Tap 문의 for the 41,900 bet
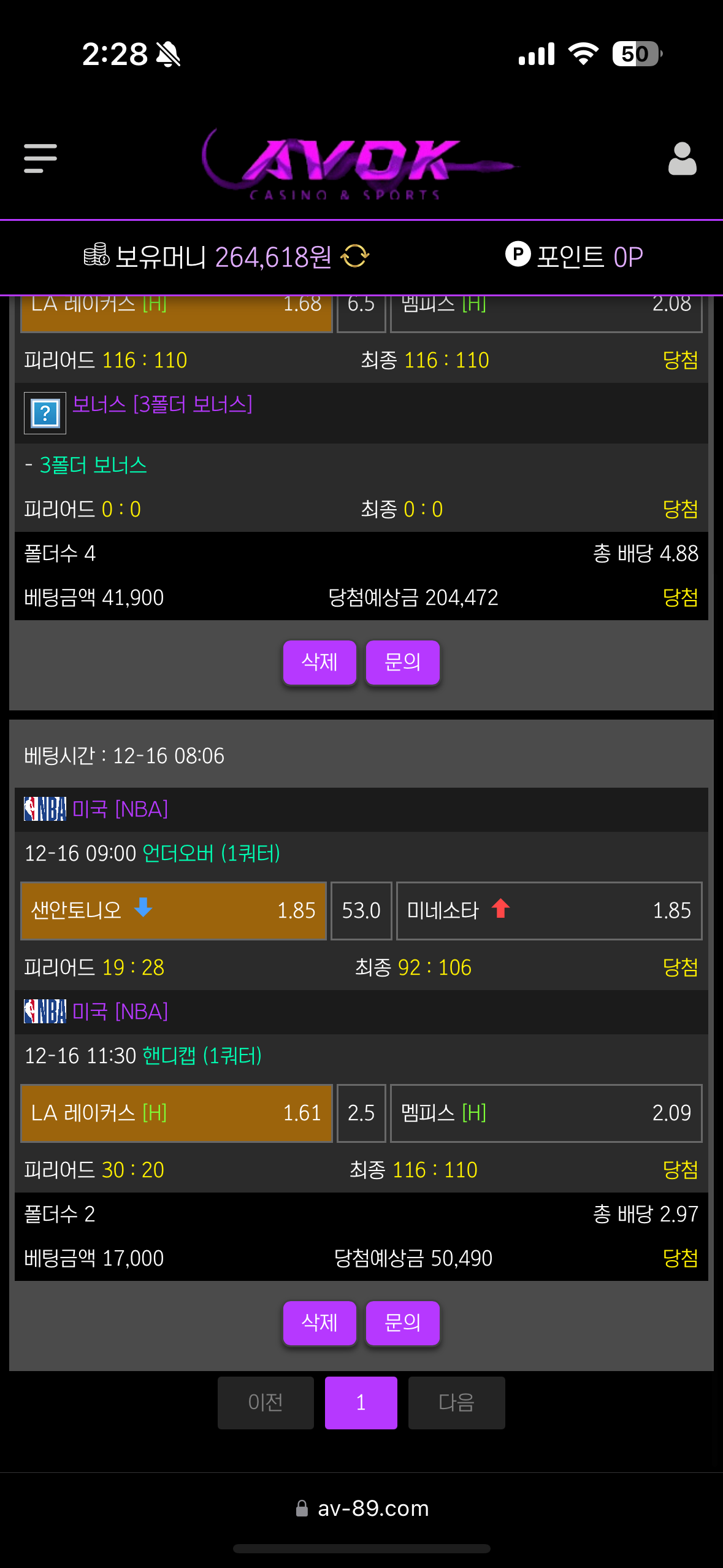Image resolution: width=723 pixels, height=1568 pixels. click(x=402, y=663)
